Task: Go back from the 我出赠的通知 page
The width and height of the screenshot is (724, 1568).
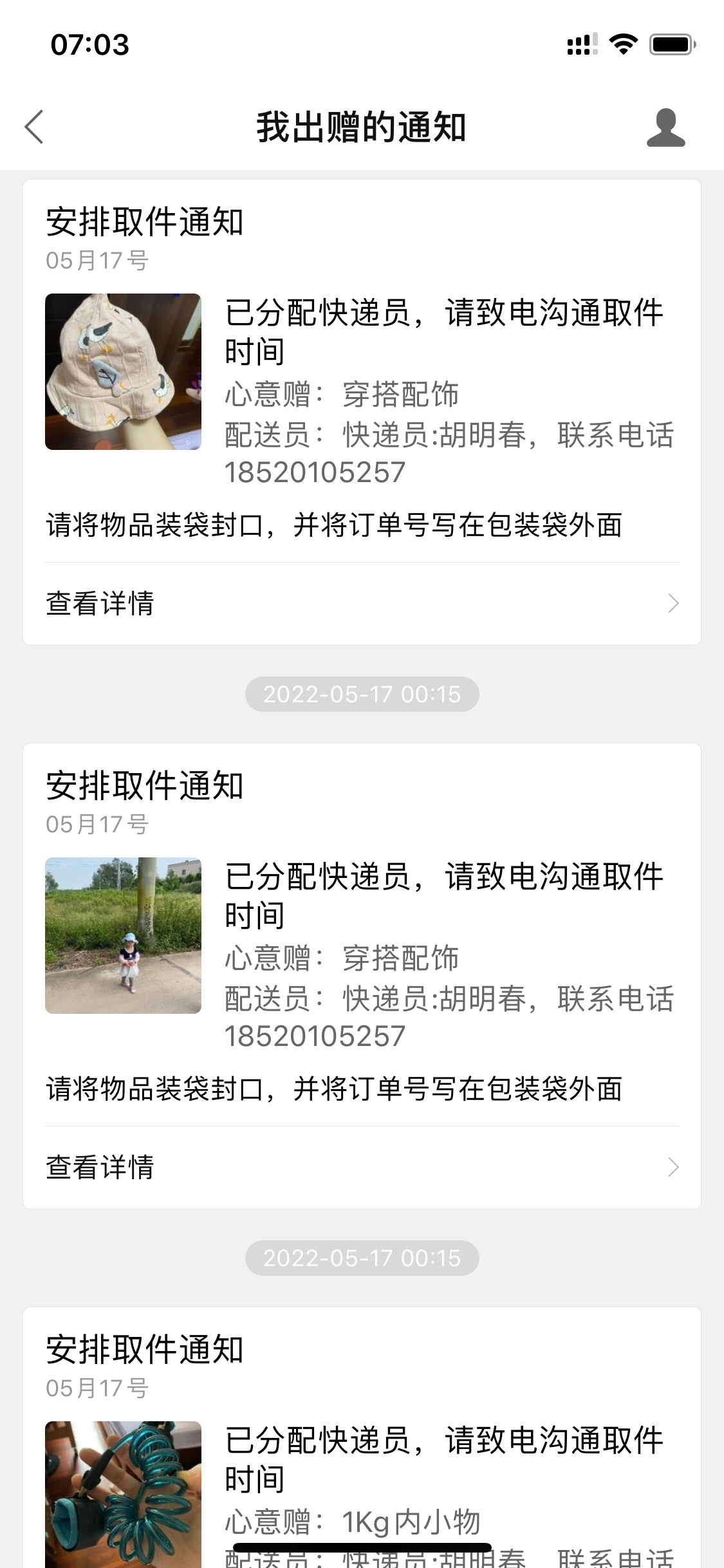Action: tap(35, 127)
